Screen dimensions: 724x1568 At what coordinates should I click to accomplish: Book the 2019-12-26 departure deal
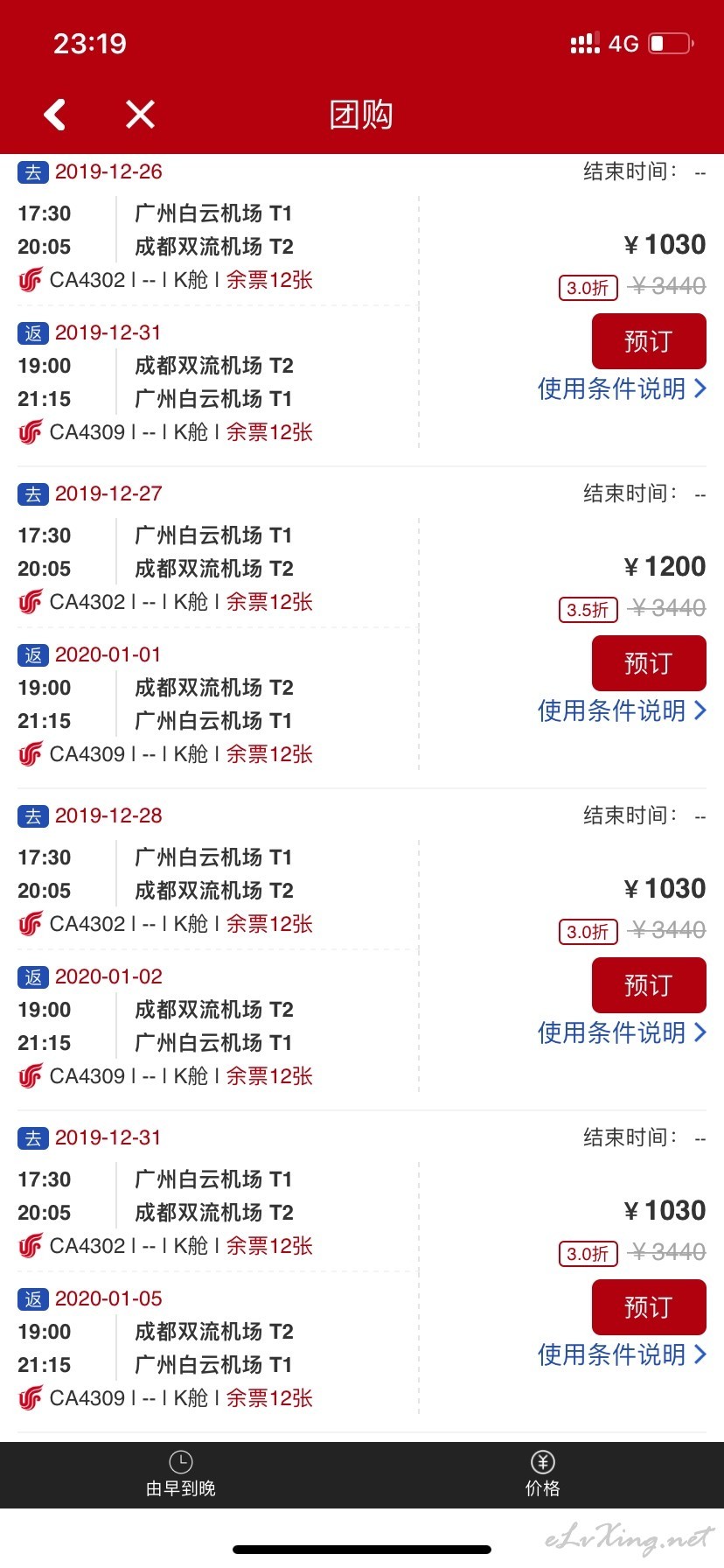649,341
